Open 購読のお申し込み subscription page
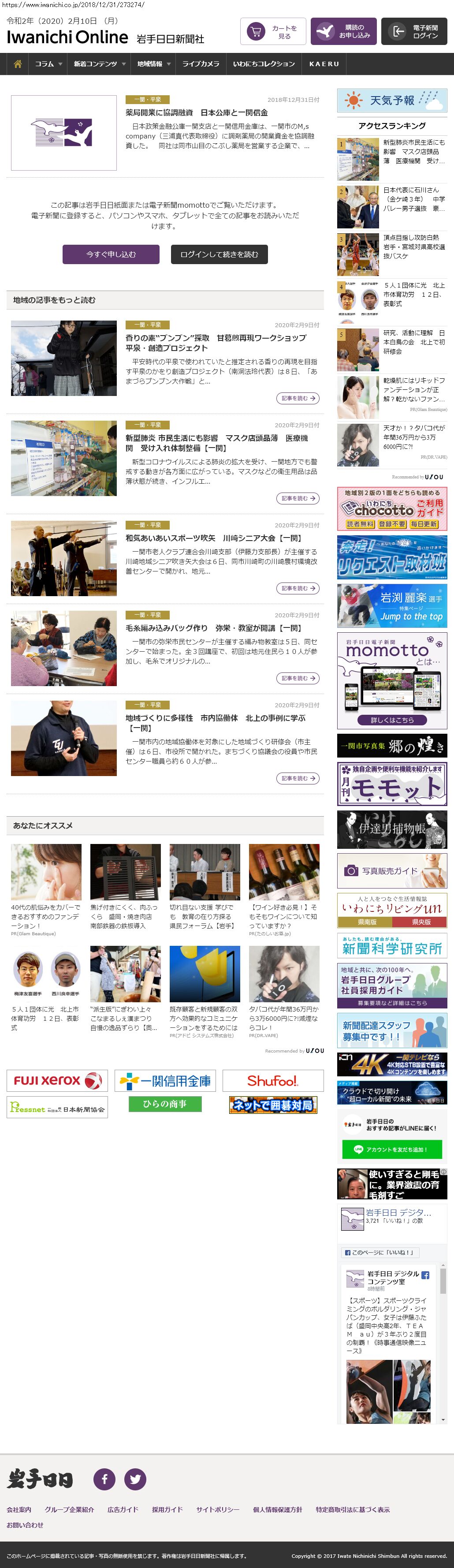 [343, 32]
